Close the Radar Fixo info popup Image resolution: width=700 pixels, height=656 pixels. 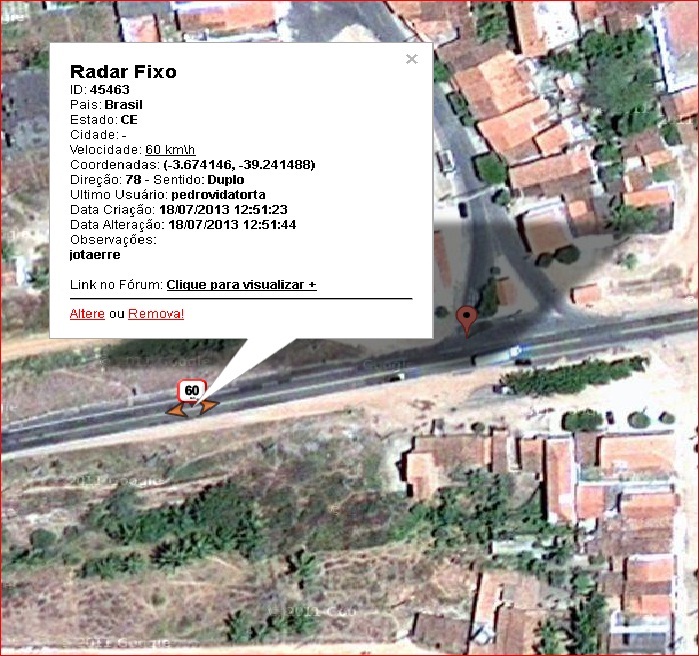(411, 59)
